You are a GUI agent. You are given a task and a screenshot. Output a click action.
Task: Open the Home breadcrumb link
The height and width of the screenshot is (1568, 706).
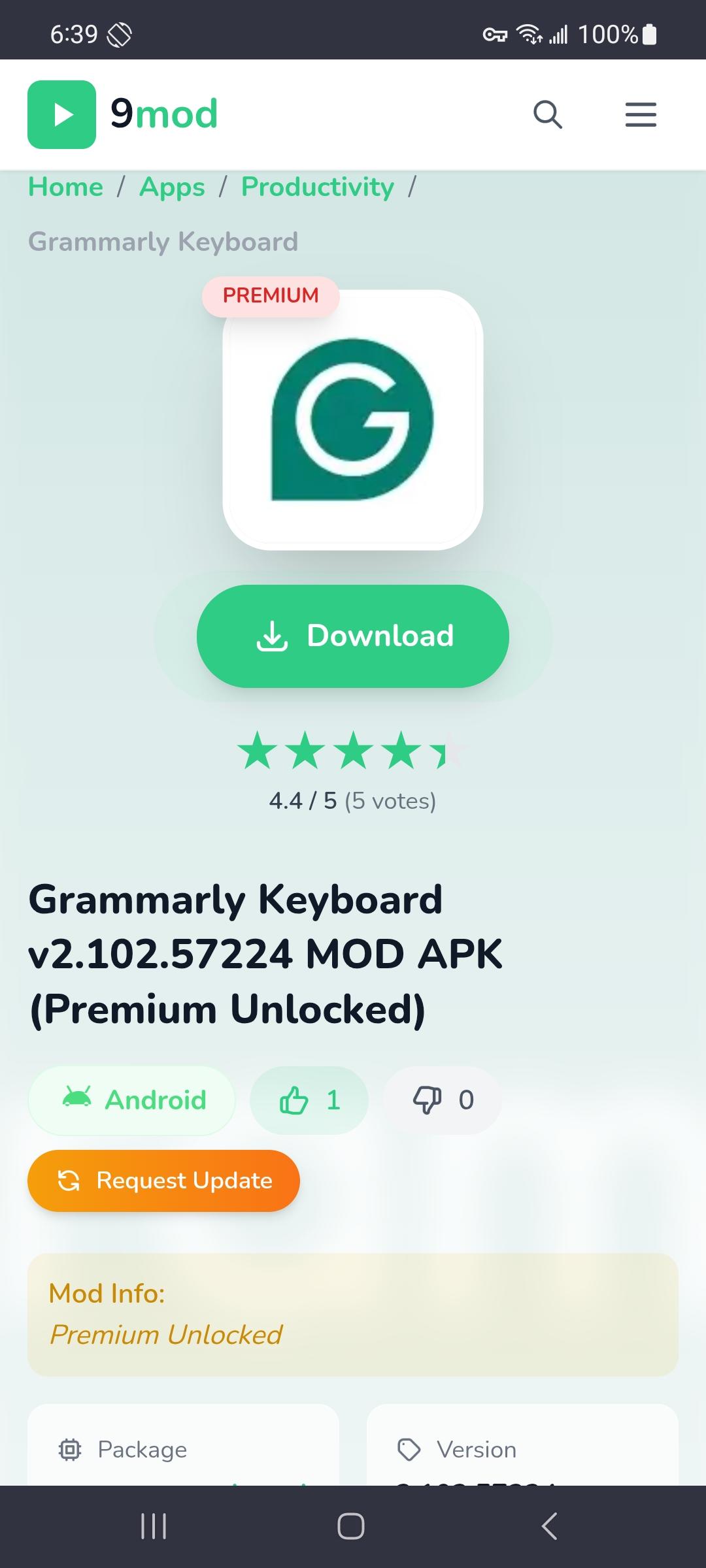click(65, 187)
